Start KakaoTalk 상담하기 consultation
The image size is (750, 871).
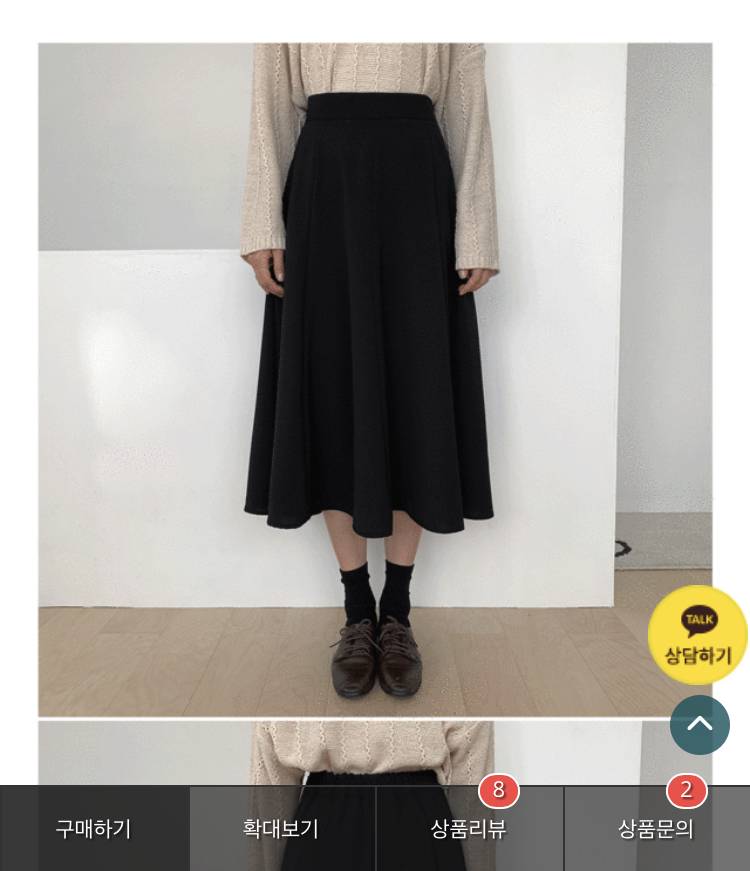pyautogui.click(x=698, y=635)
